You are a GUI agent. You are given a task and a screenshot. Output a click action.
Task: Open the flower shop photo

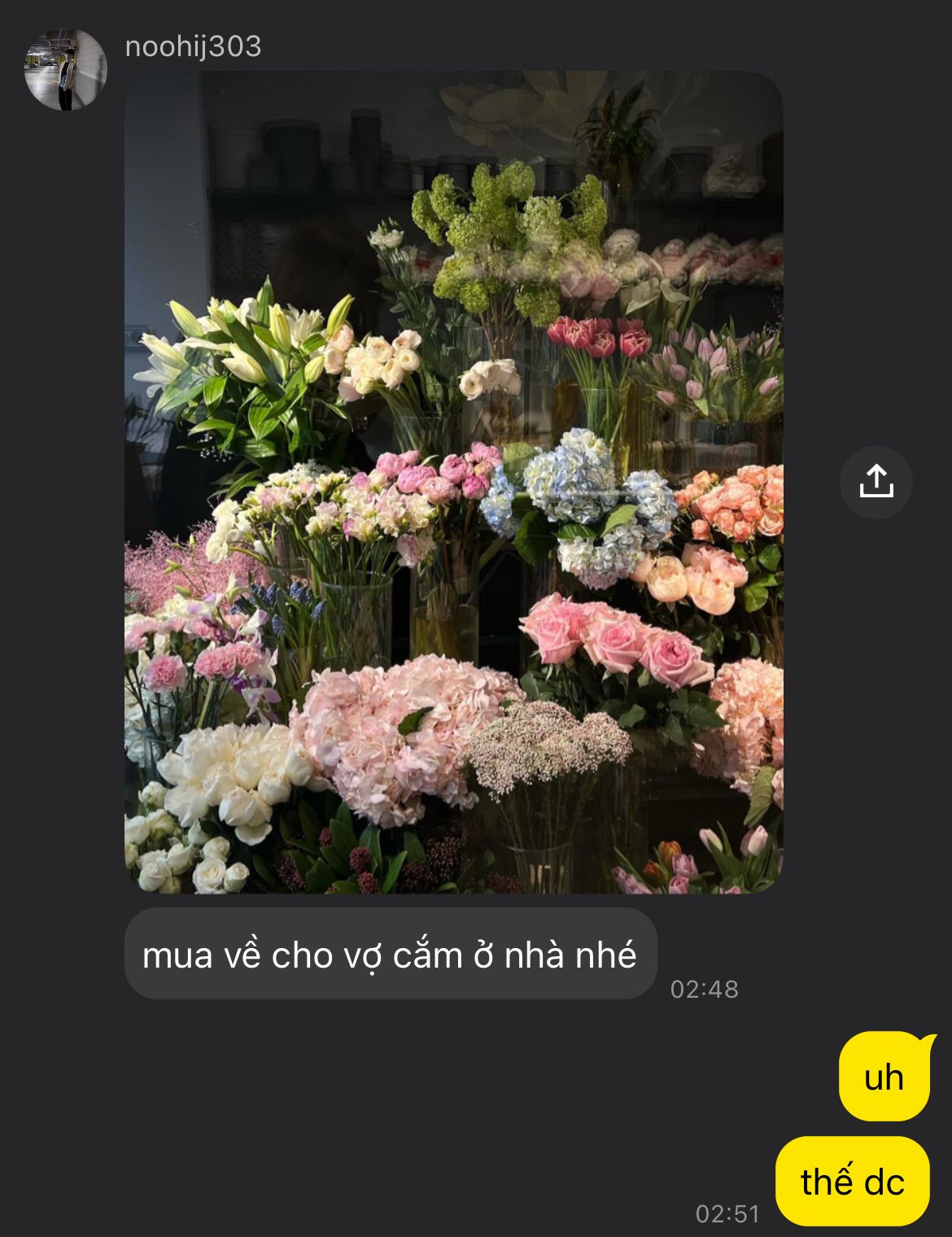click(453, 482)
